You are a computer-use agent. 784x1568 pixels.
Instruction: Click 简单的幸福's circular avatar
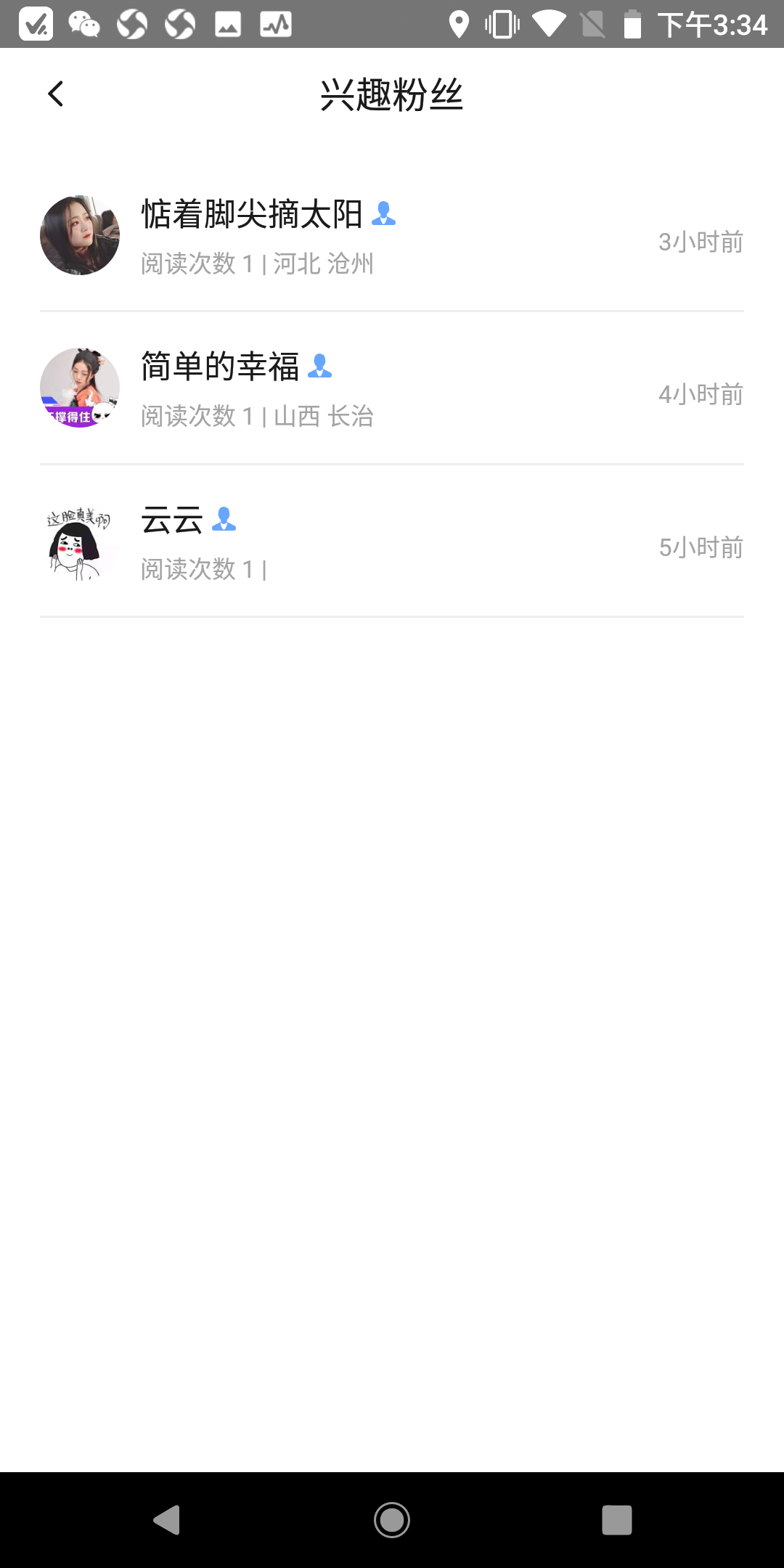(x=80, y=388)
